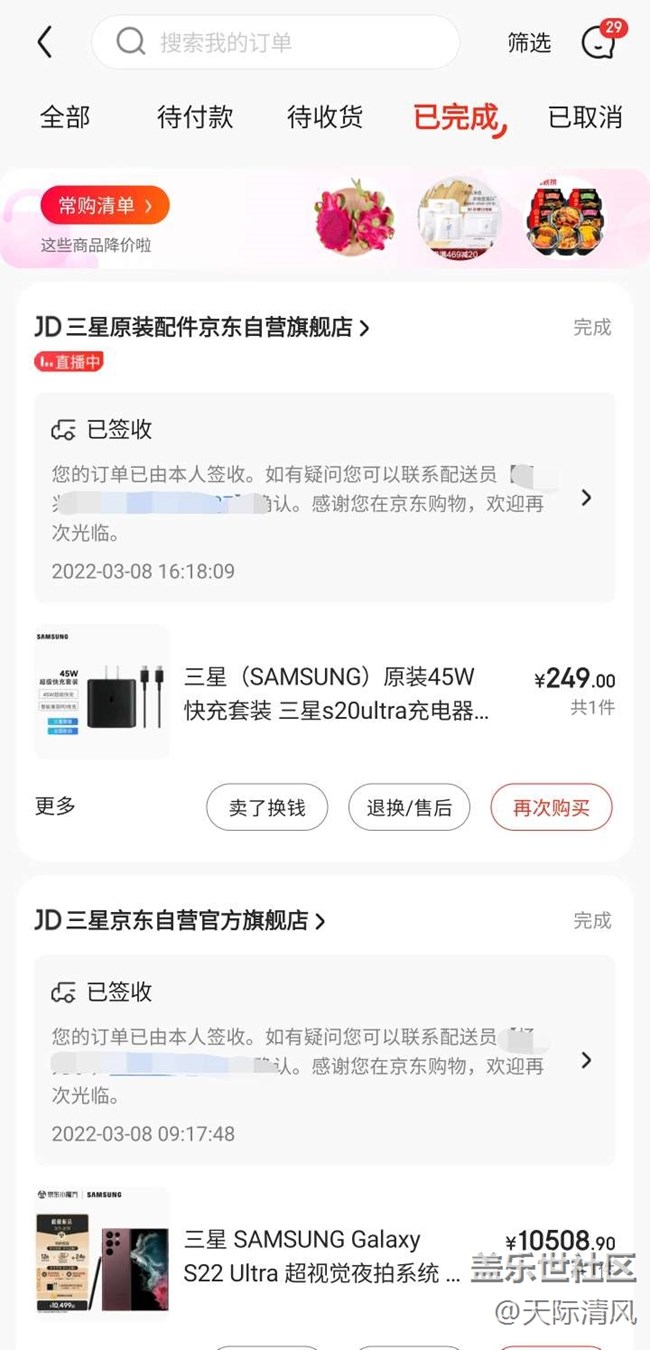Screen dimensions: 650x1350
Task: Request 退换/售后 for the charger order
Action: [409, 807]
